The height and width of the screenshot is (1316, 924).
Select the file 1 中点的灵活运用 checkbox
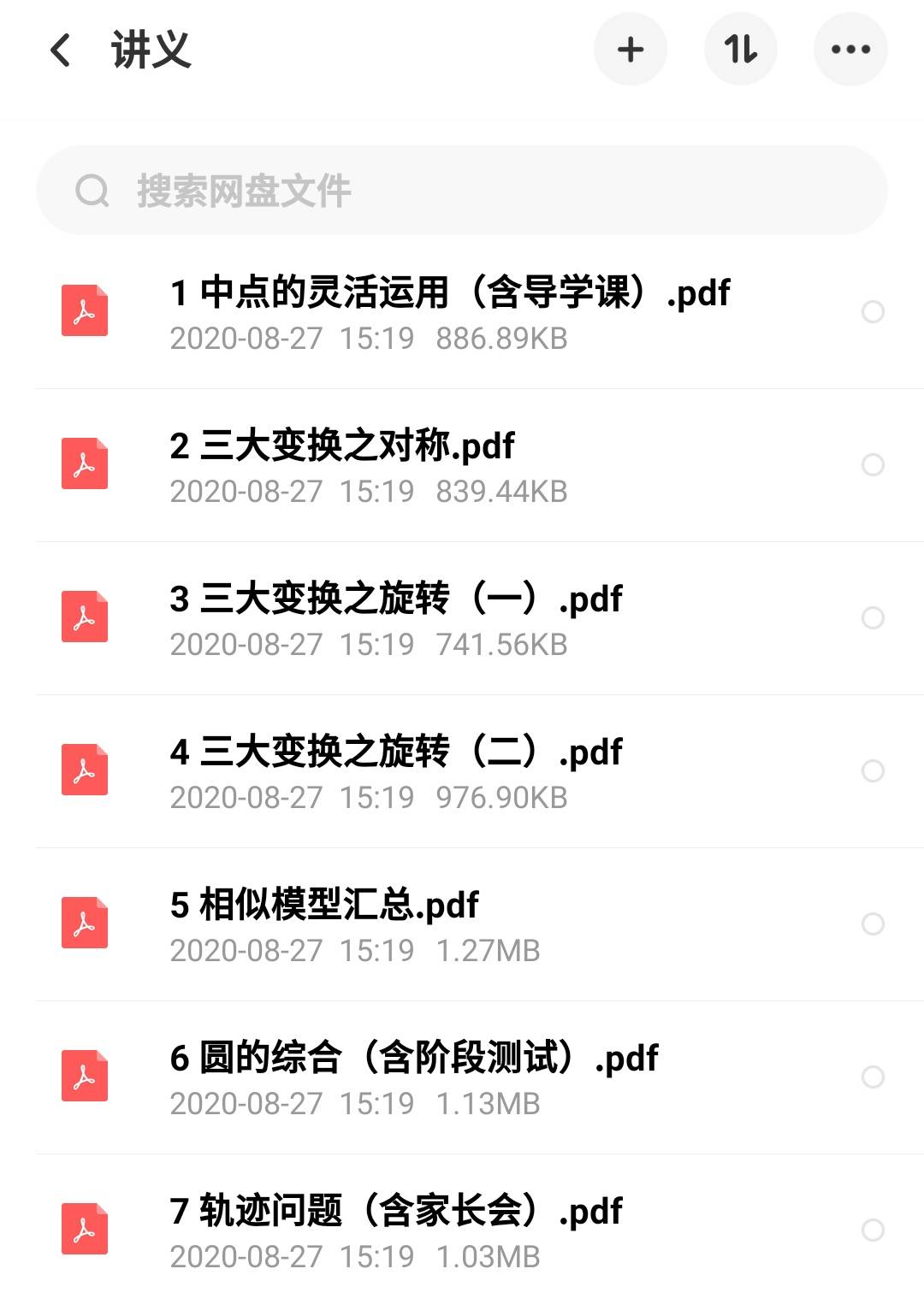click(873, 312)
